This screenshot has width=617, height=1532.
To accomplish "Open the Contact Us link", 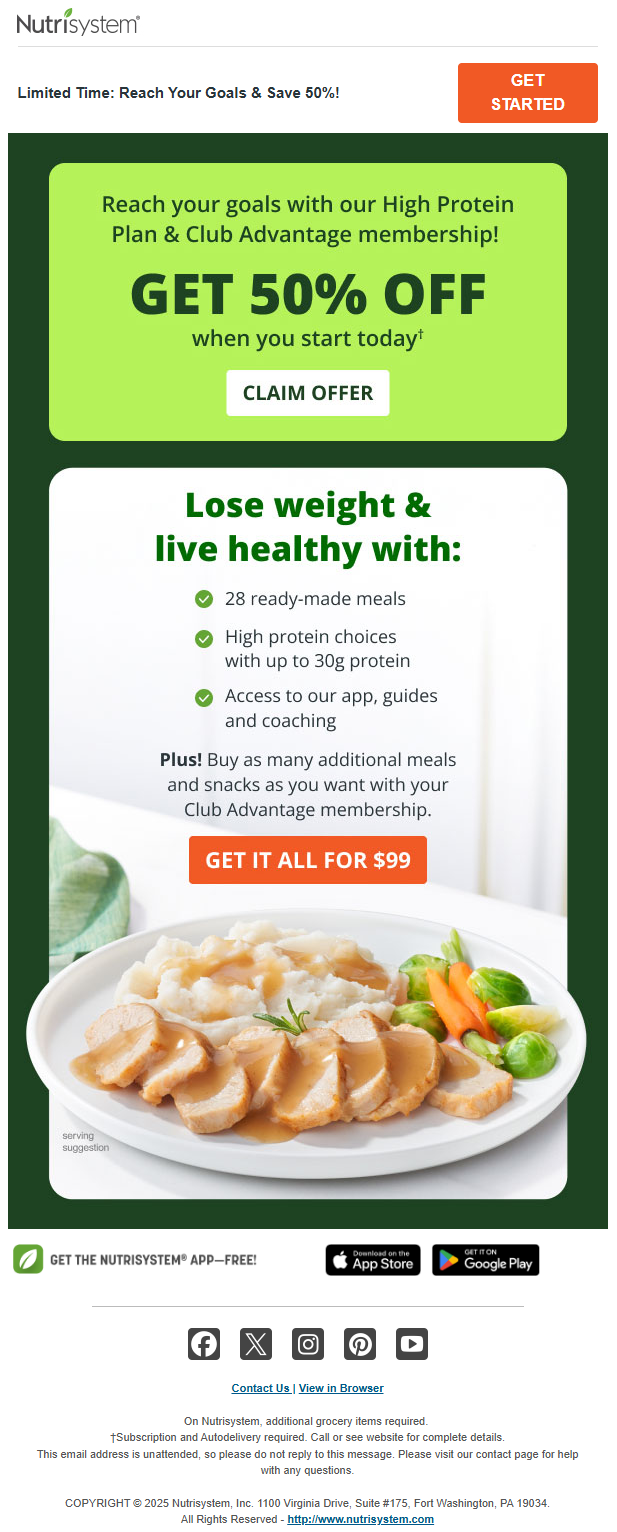I will 260,1388.
